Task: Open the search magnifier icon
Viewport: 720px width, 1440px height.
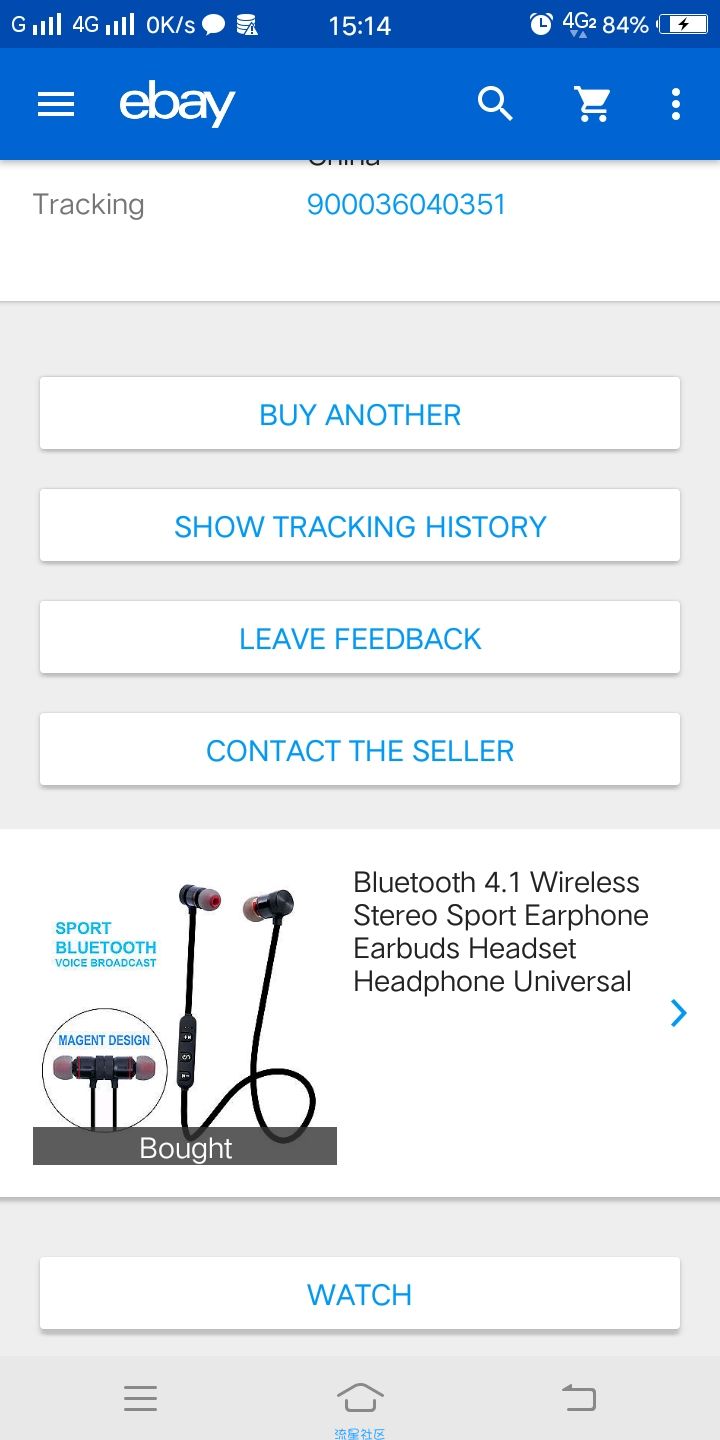Action: tap(495, 103)
